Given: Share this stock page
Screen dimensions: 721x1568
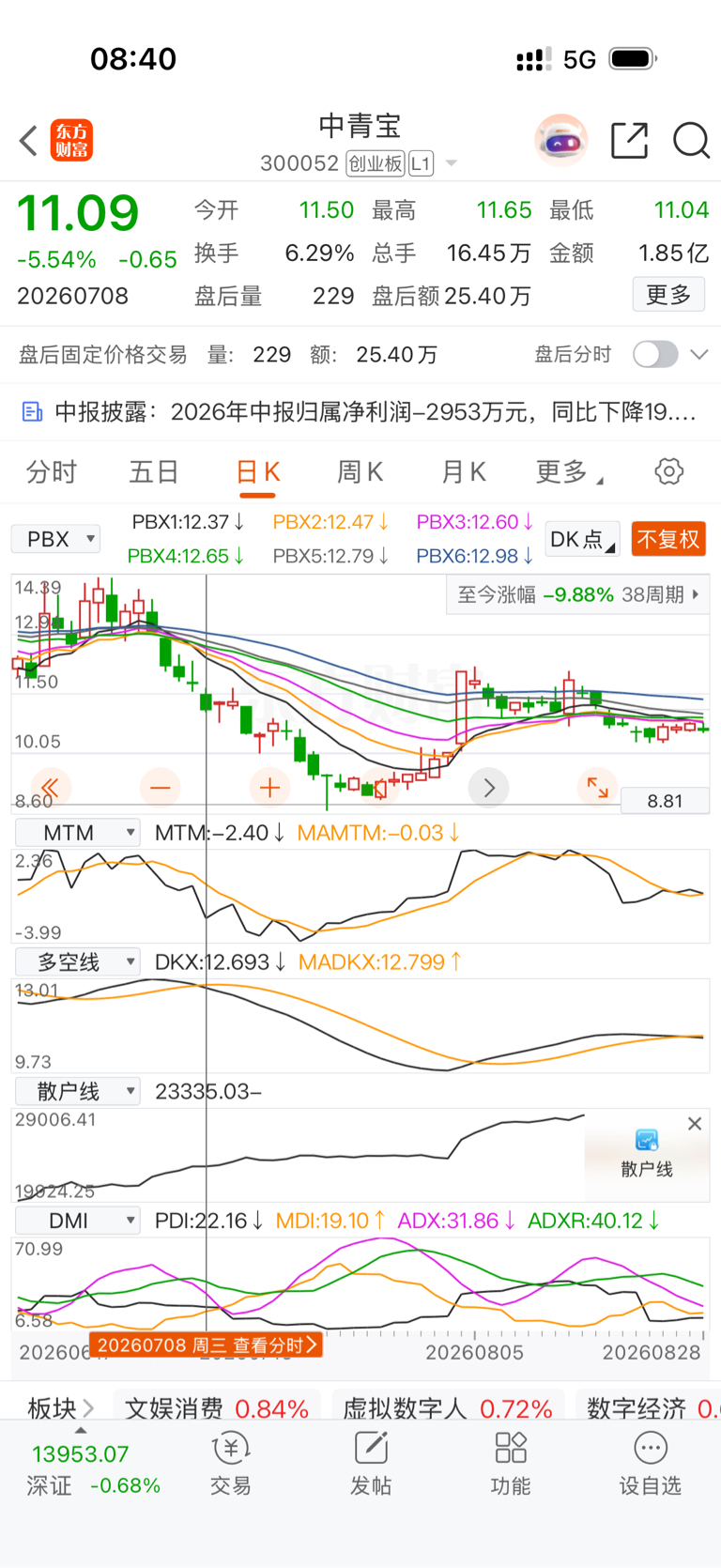Looking at the screenshot, I should 629,141.
